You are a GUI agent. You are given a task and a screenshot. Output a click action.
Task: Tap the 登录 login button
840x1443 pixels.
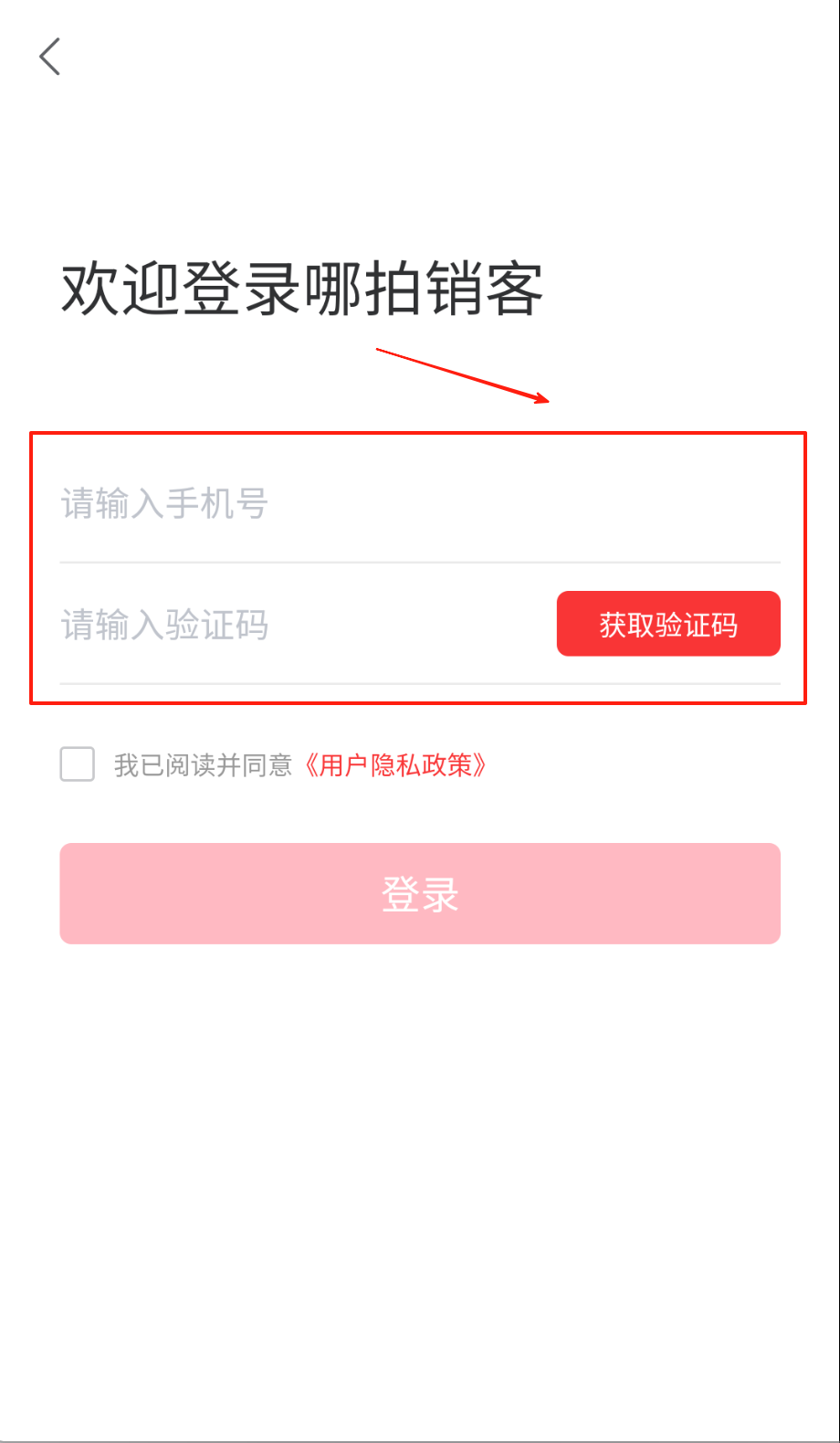(x=420, y=893)
